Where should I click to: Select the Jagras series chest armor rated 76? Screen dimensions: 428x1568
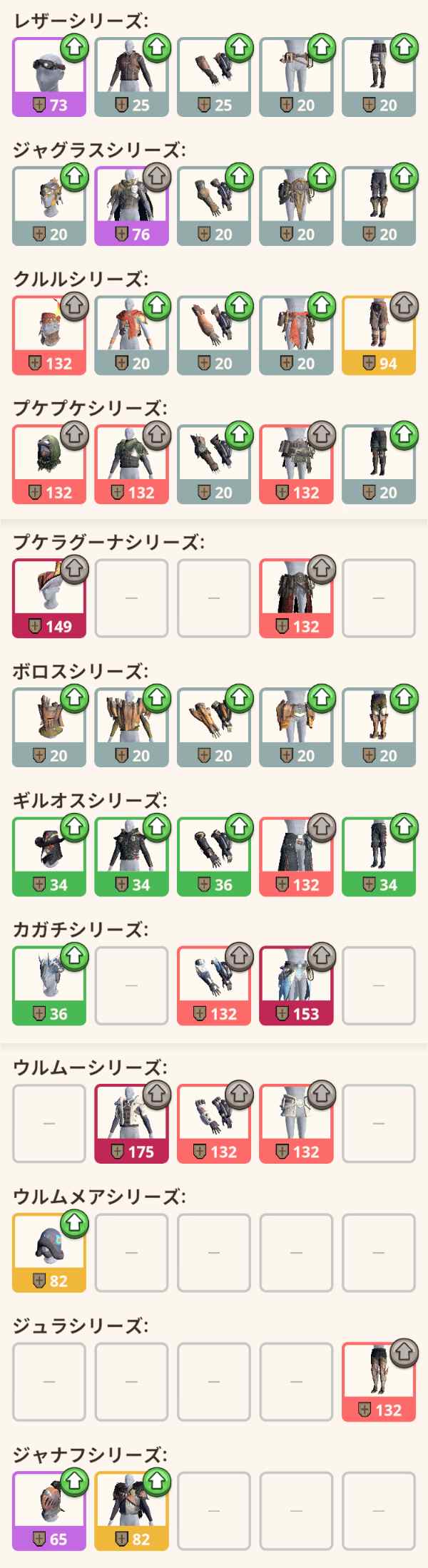(x=131, y=206)
